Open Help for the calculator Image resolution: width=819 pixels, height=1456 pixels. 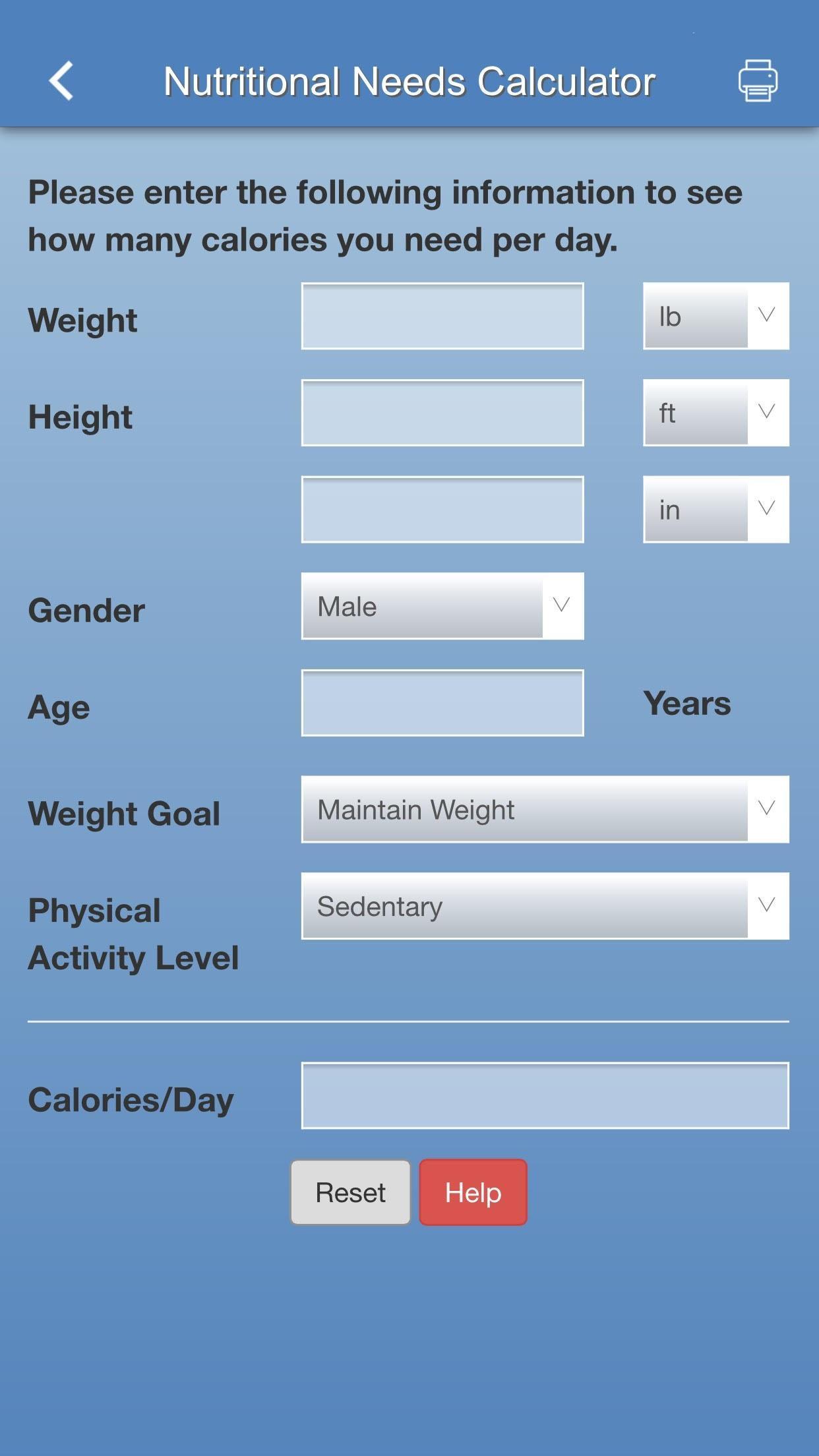point(473,1192)
